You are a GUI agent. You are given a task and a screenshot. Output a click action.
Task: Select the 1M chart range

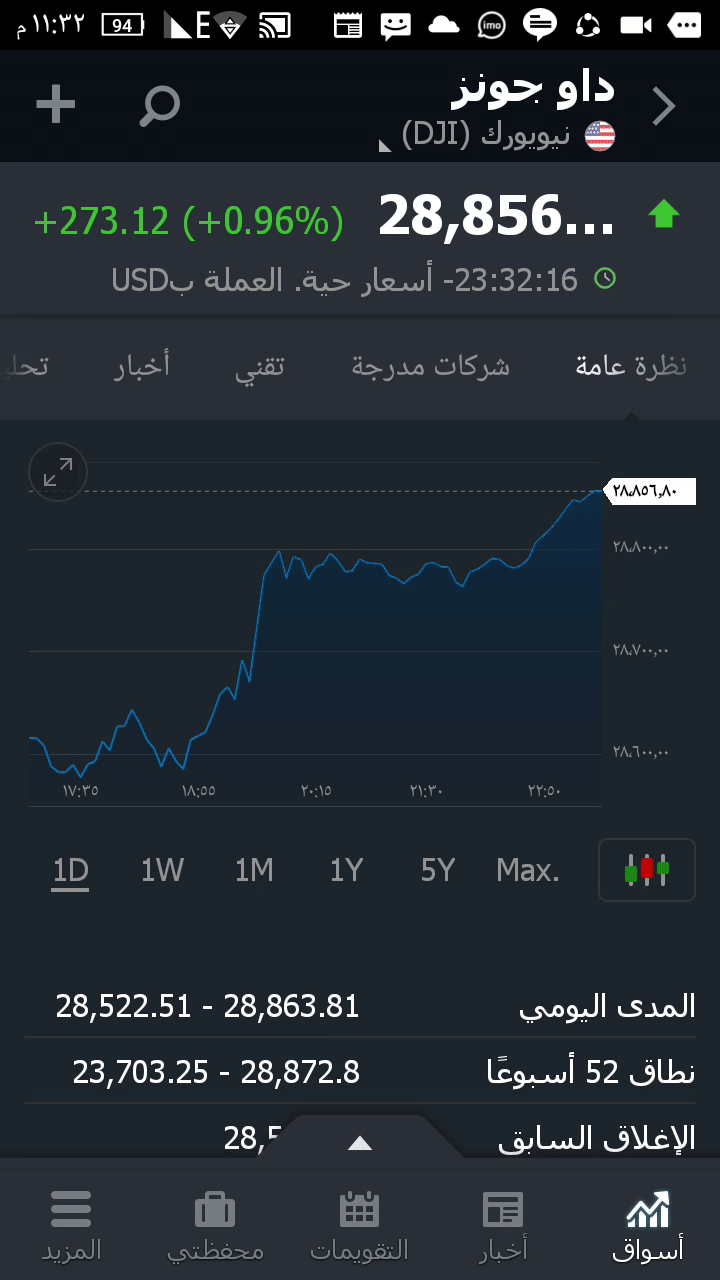[x=254, y=871]
